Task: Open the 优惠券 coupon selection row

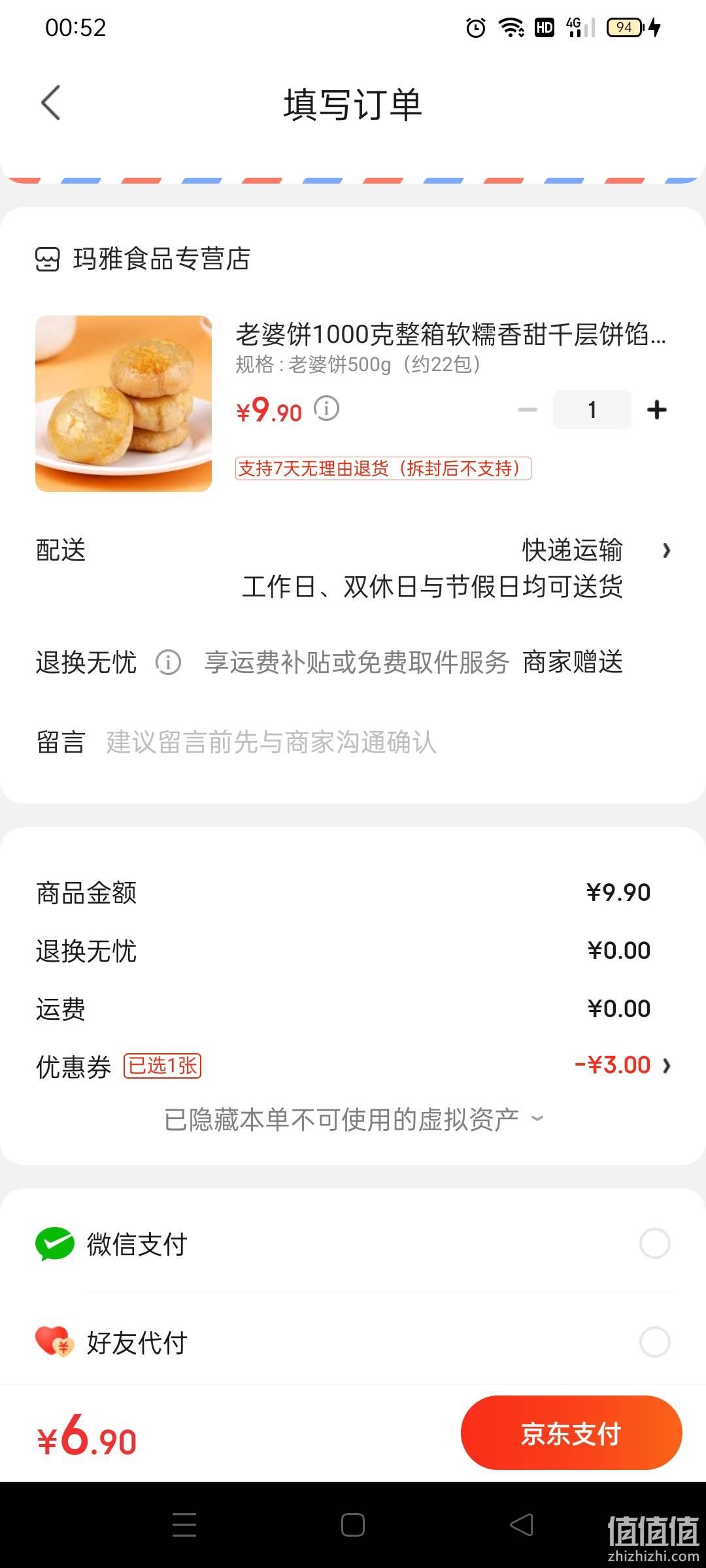Action: click(353, 1066)
